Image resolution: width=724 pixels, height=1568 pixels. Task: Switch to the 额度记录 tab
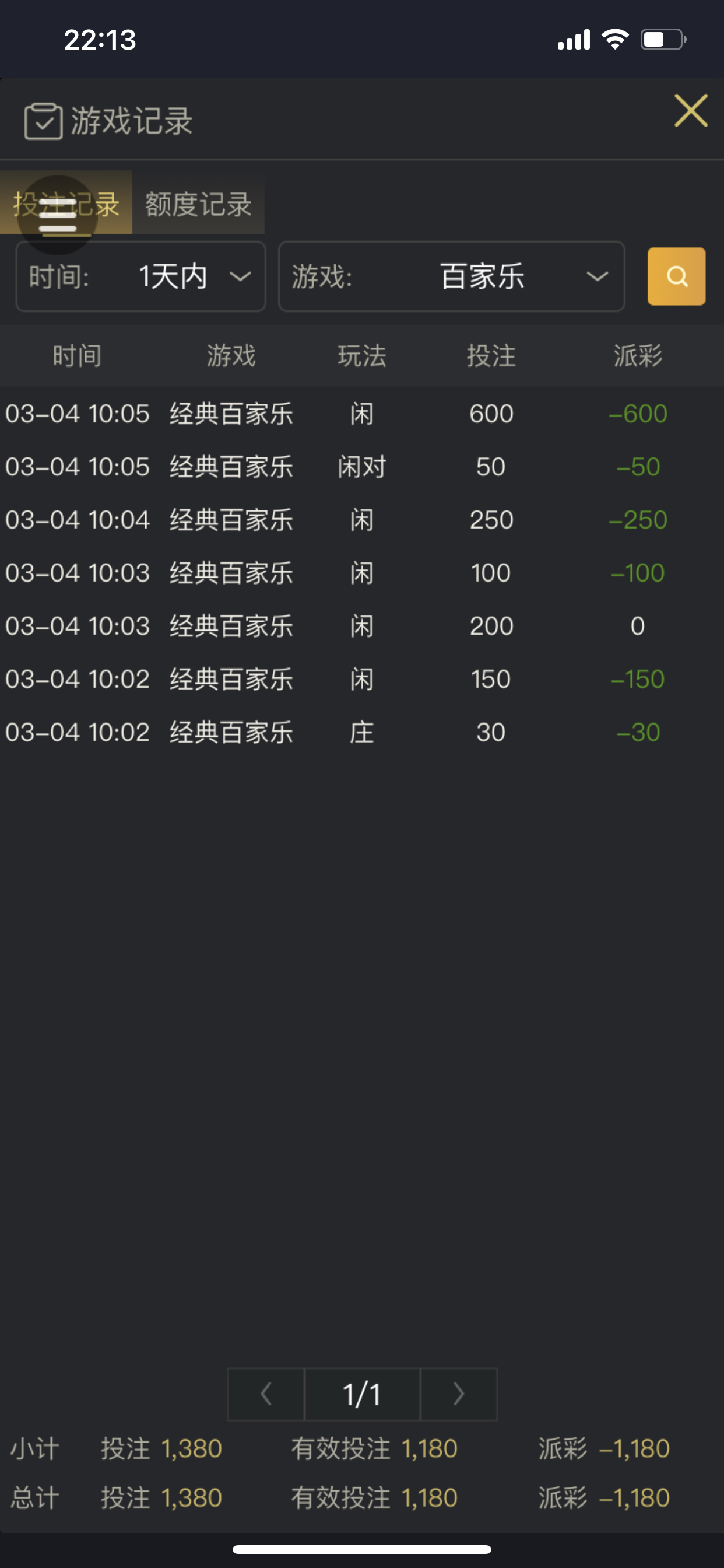[x=198, y=204]
